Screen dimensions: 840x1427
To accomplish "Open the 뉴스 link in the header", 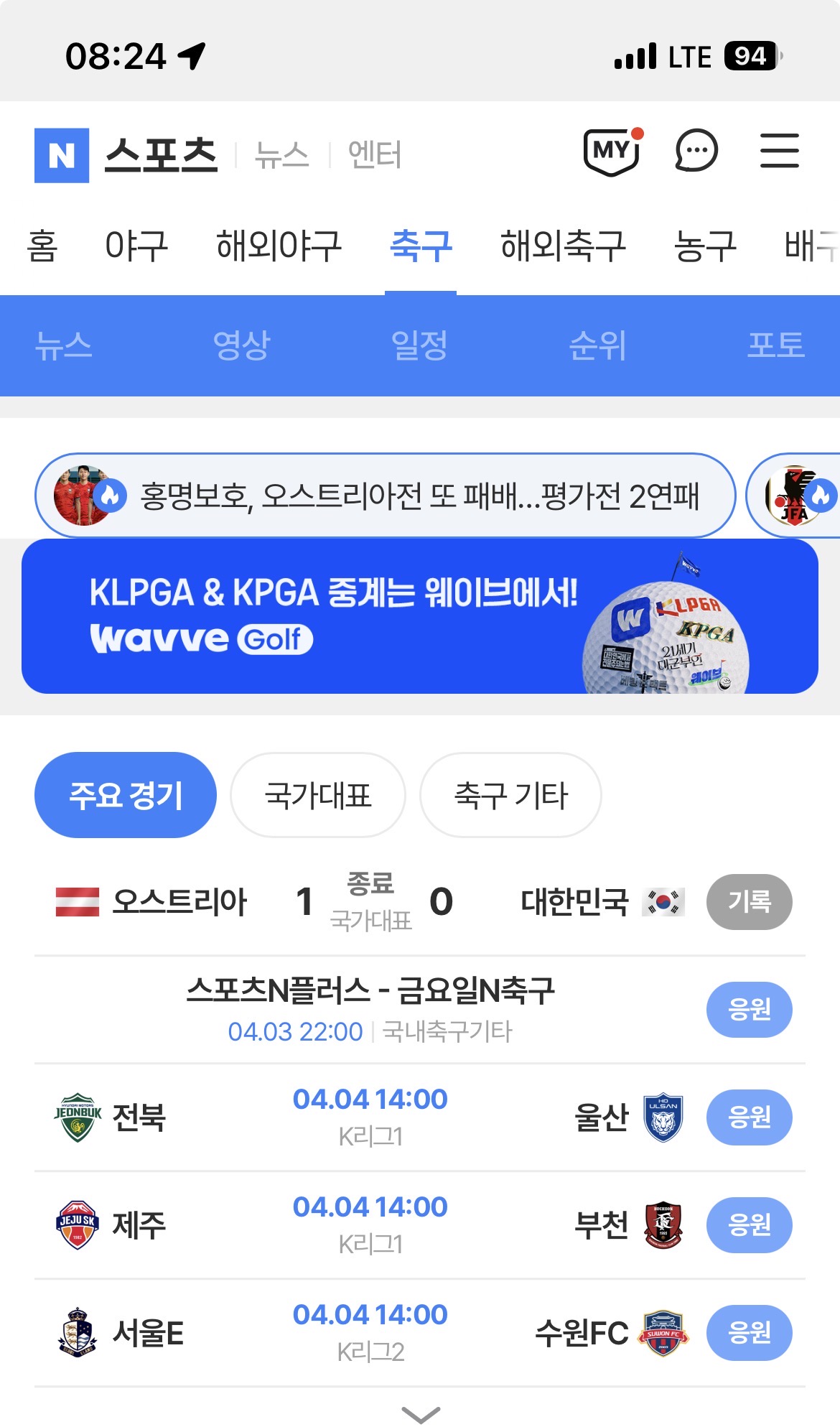I will point(281,154).
